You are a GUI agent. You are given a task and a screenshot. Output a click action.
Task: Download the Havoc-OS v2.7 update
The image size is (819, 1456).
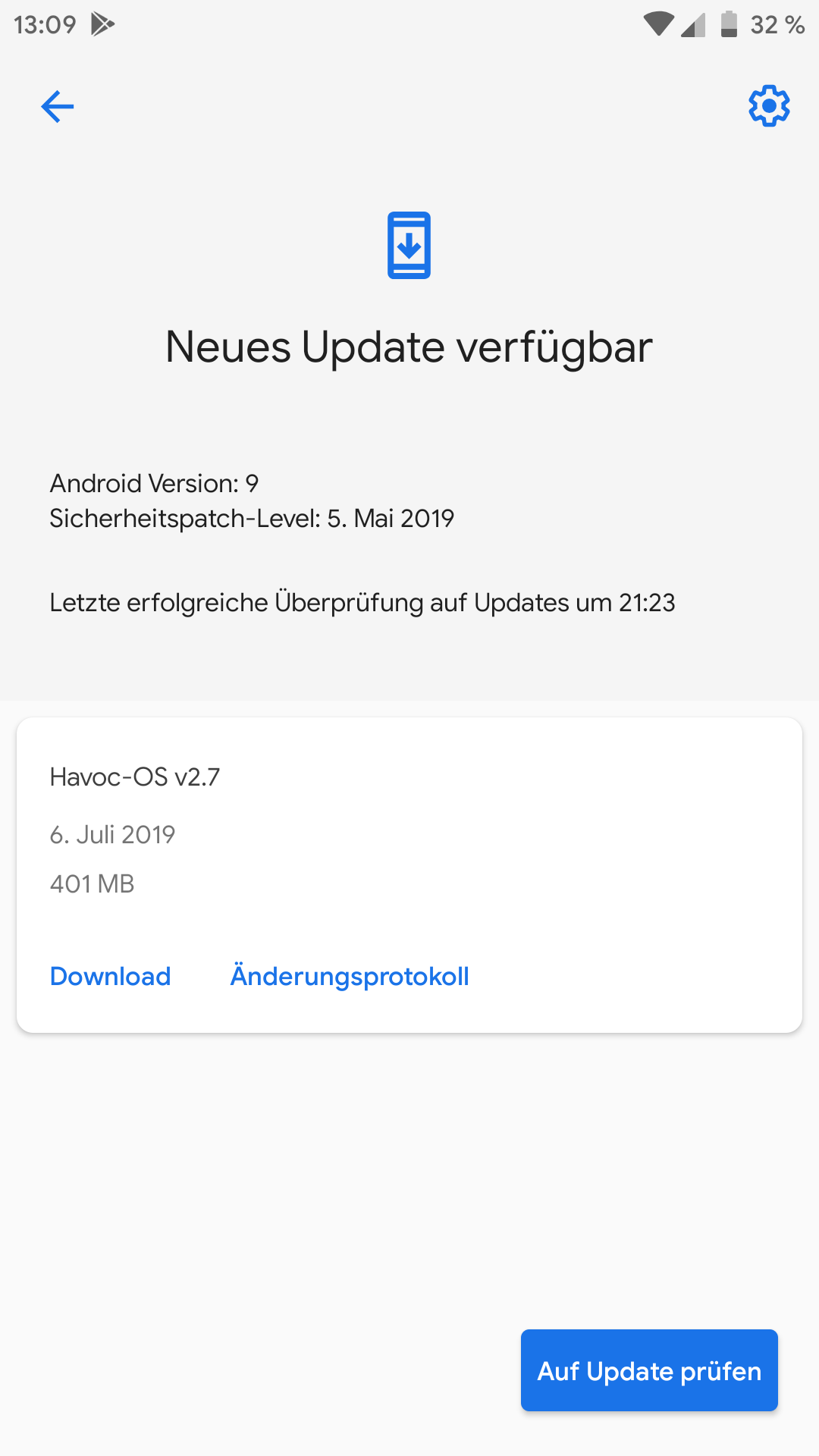tap(111, 976)
